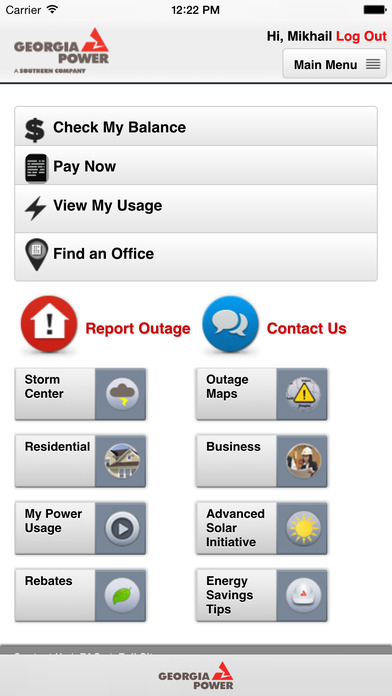Viewport: 392px width, 696px height.
Task: Open the Residential section
Action: [80, 461]
